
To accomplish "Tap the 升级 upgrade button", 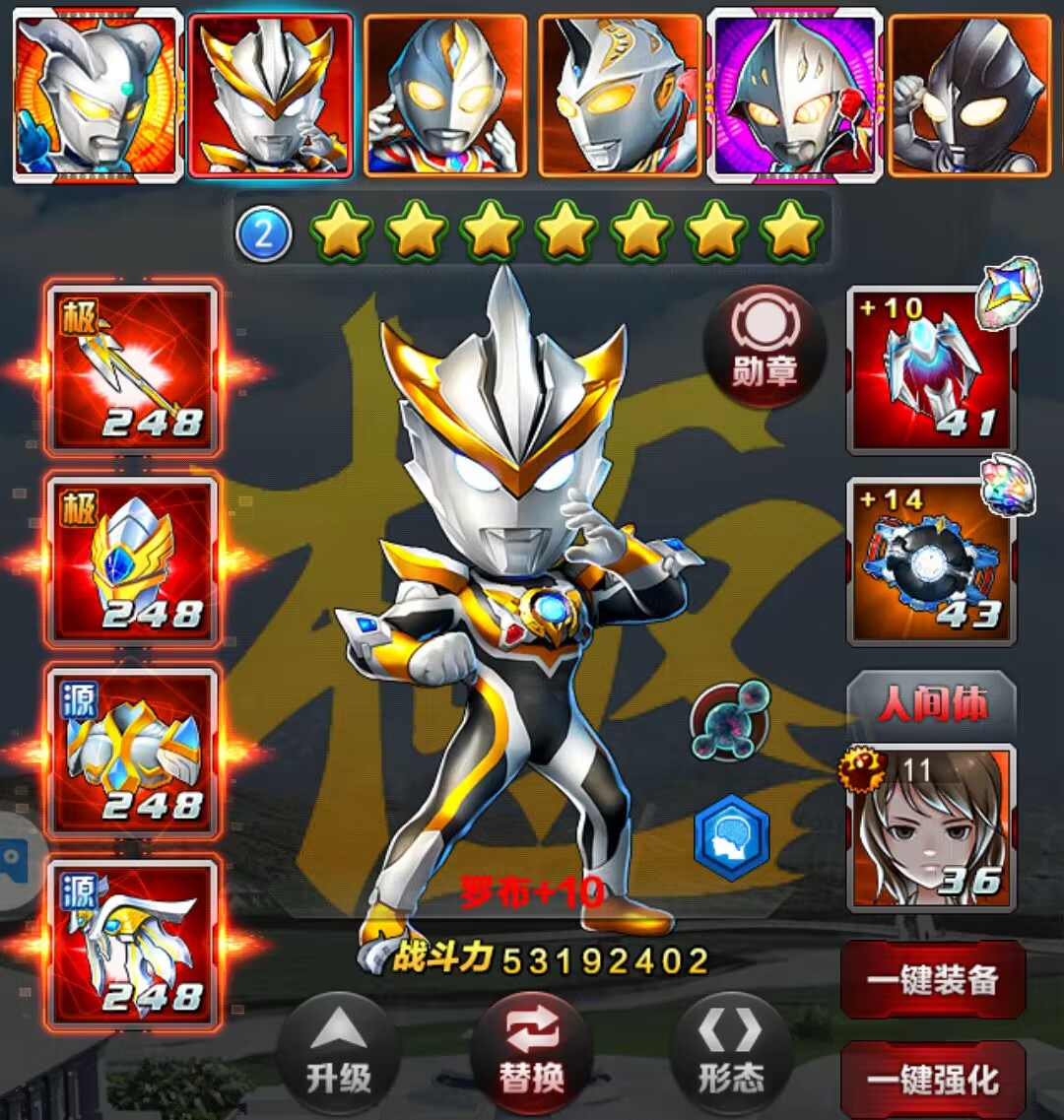I will point(338,1054).
